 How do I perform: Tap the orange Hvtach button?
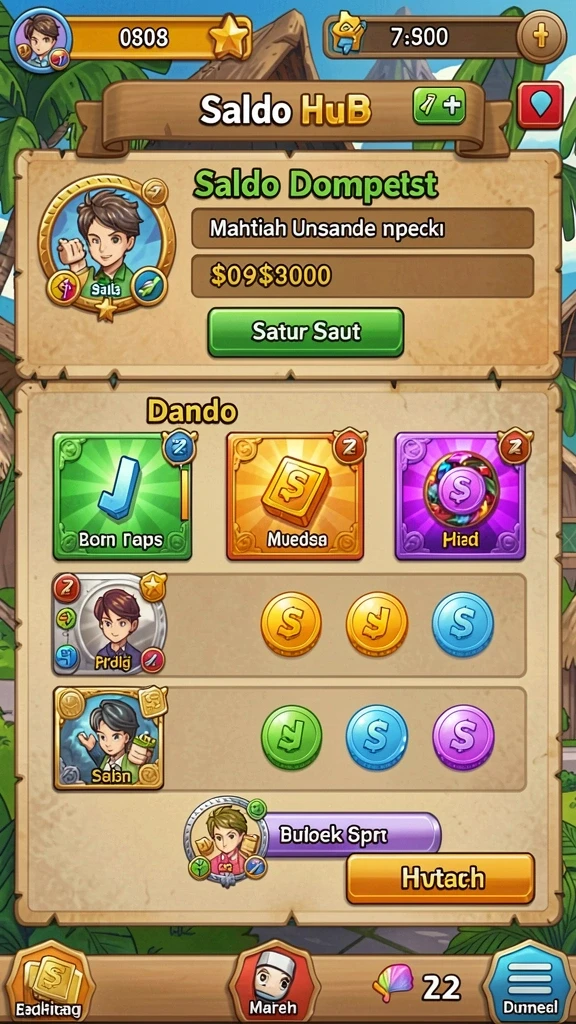(440, 878)
